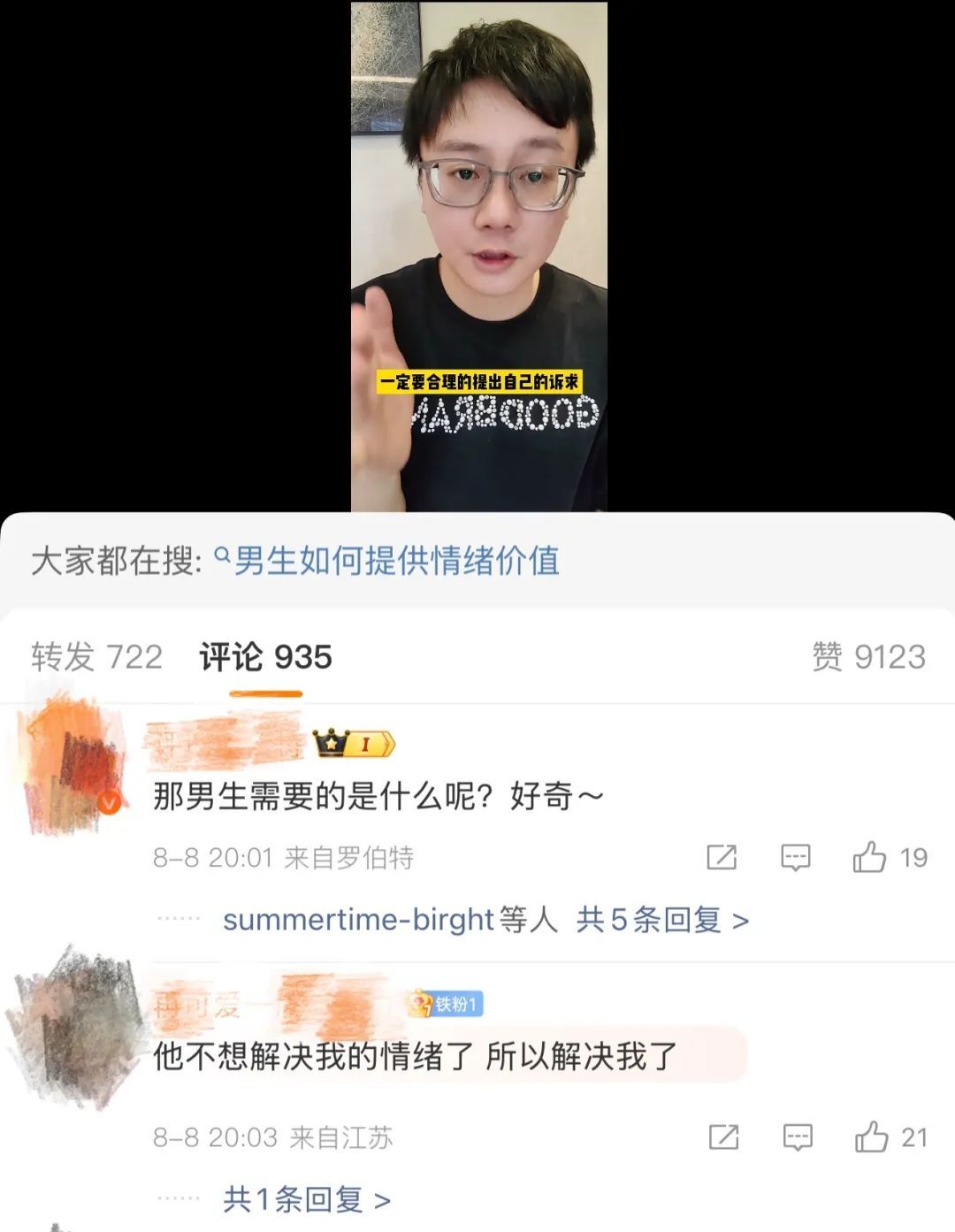Repost the comment 他不想解决我的情绪了
The width and height of the screenshot is (955, 1232).
(723, 1137)
